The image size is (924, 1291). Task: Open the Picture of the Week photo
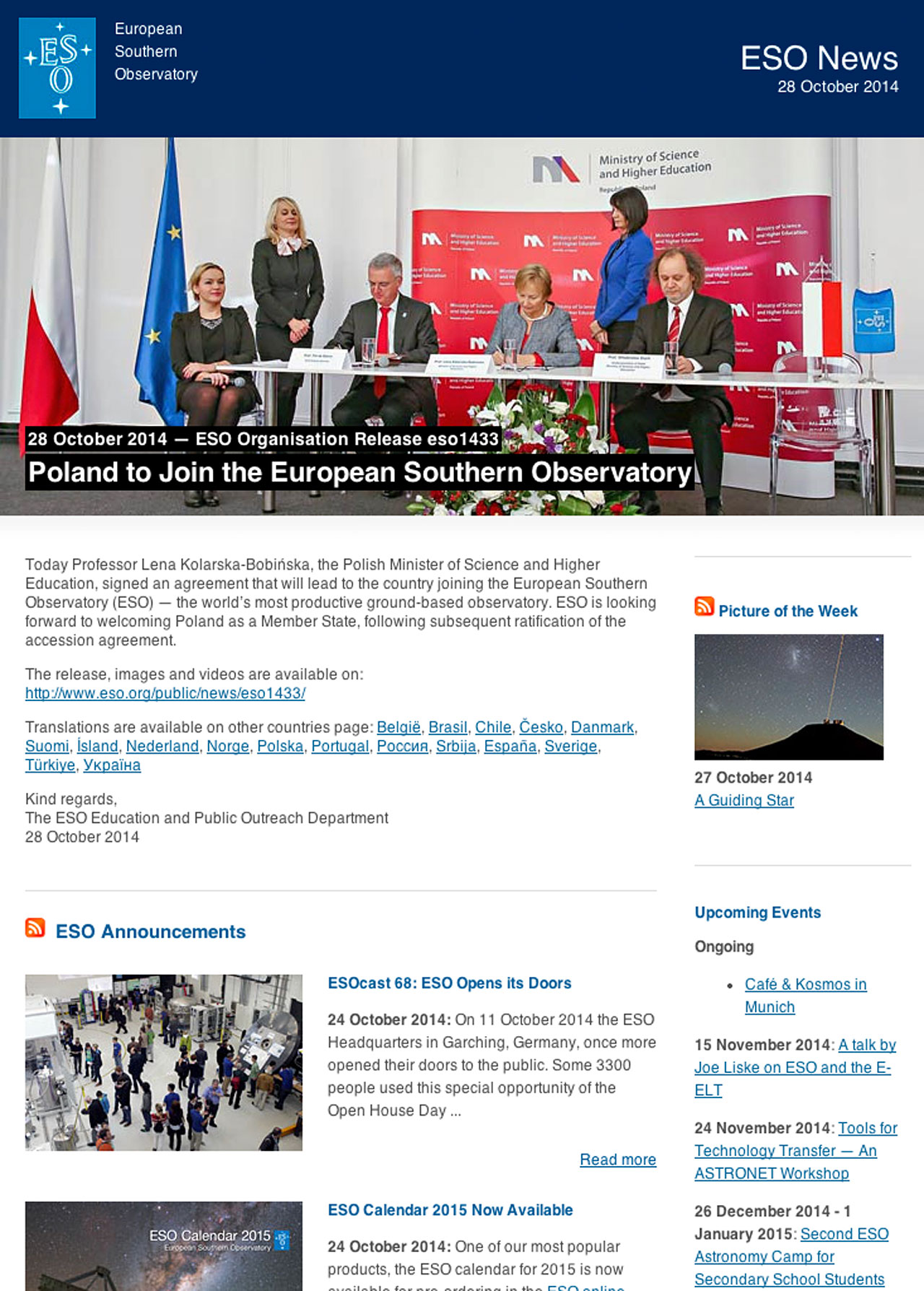[788, 697]
